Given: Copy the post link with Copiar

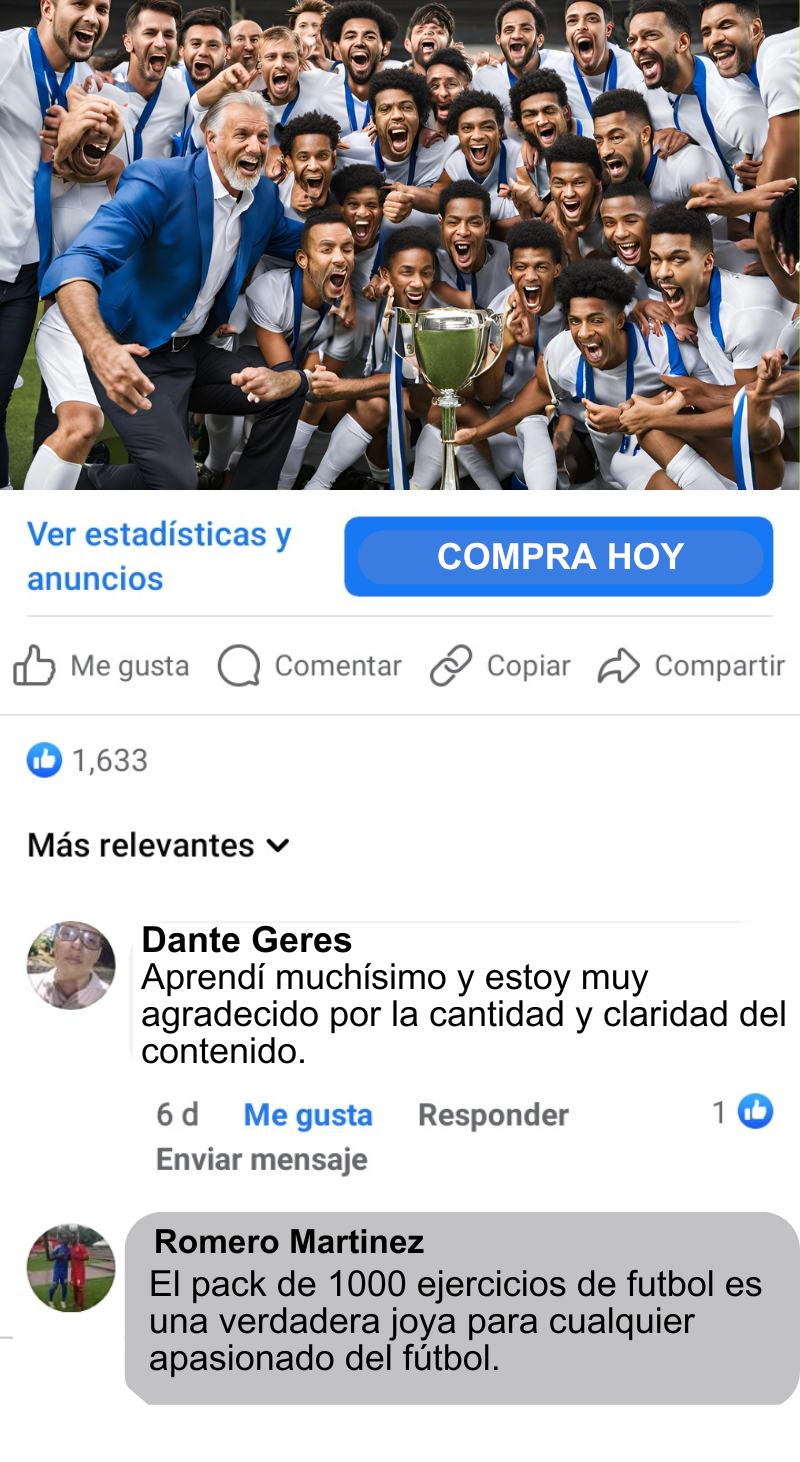Looking at the screenshot, I should (500, 666).
